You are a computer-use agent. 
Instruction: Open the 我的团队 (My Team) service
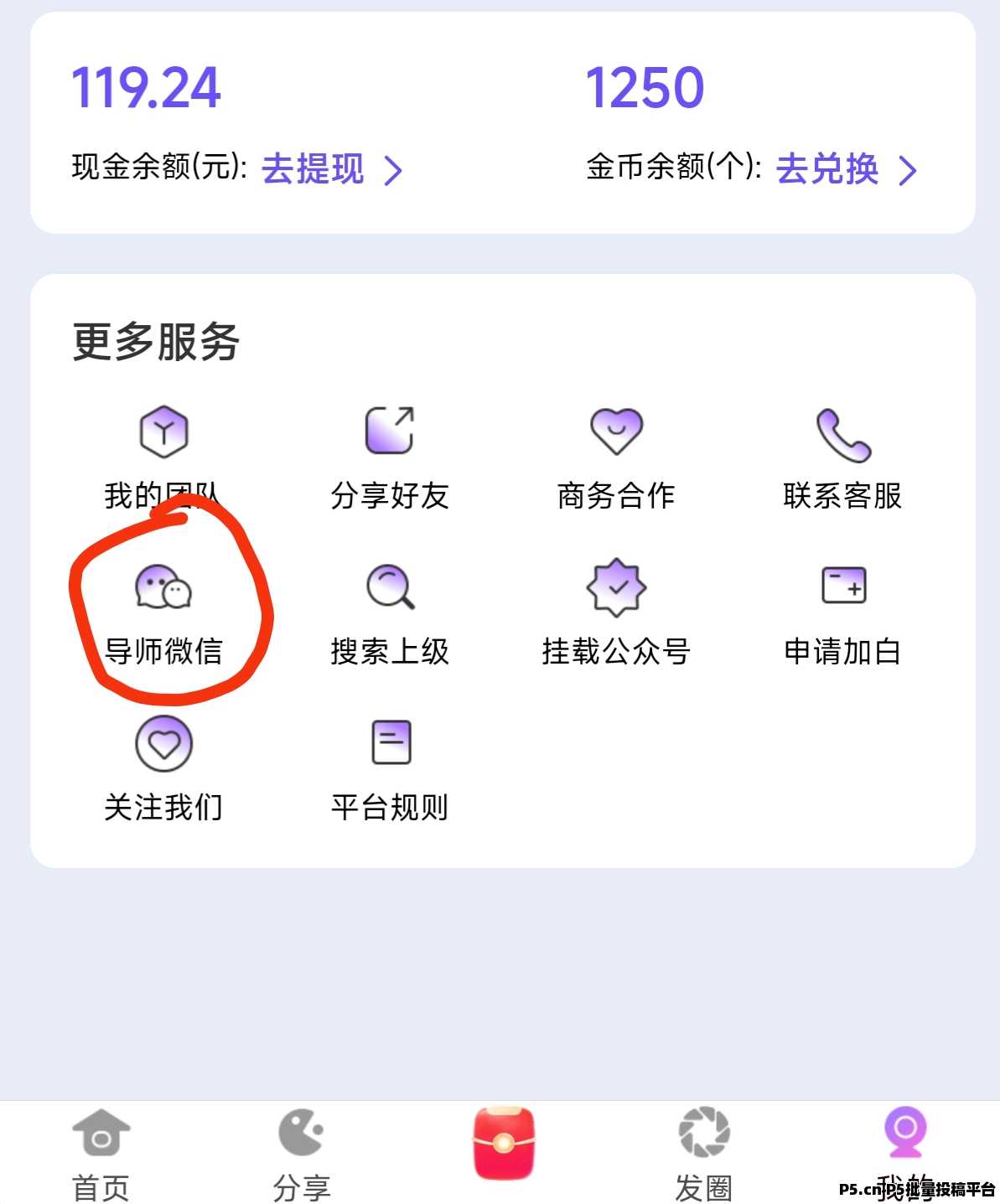164,455
